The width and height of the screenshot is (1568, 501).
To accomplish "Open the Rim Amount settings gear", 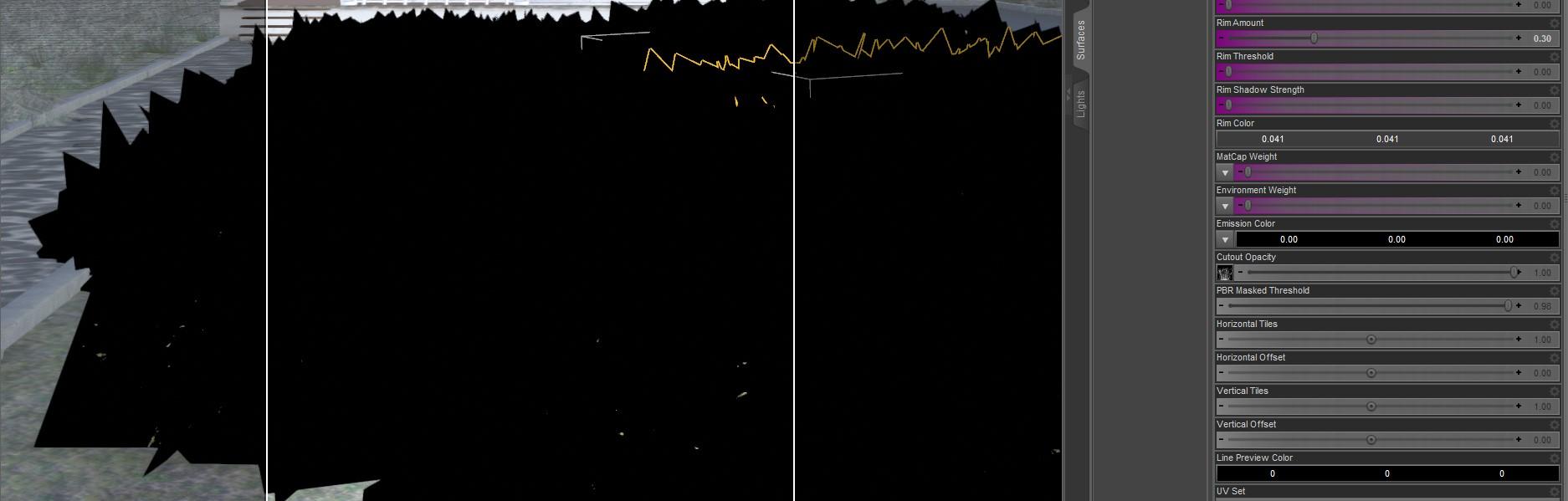I will coord(1555,23).
